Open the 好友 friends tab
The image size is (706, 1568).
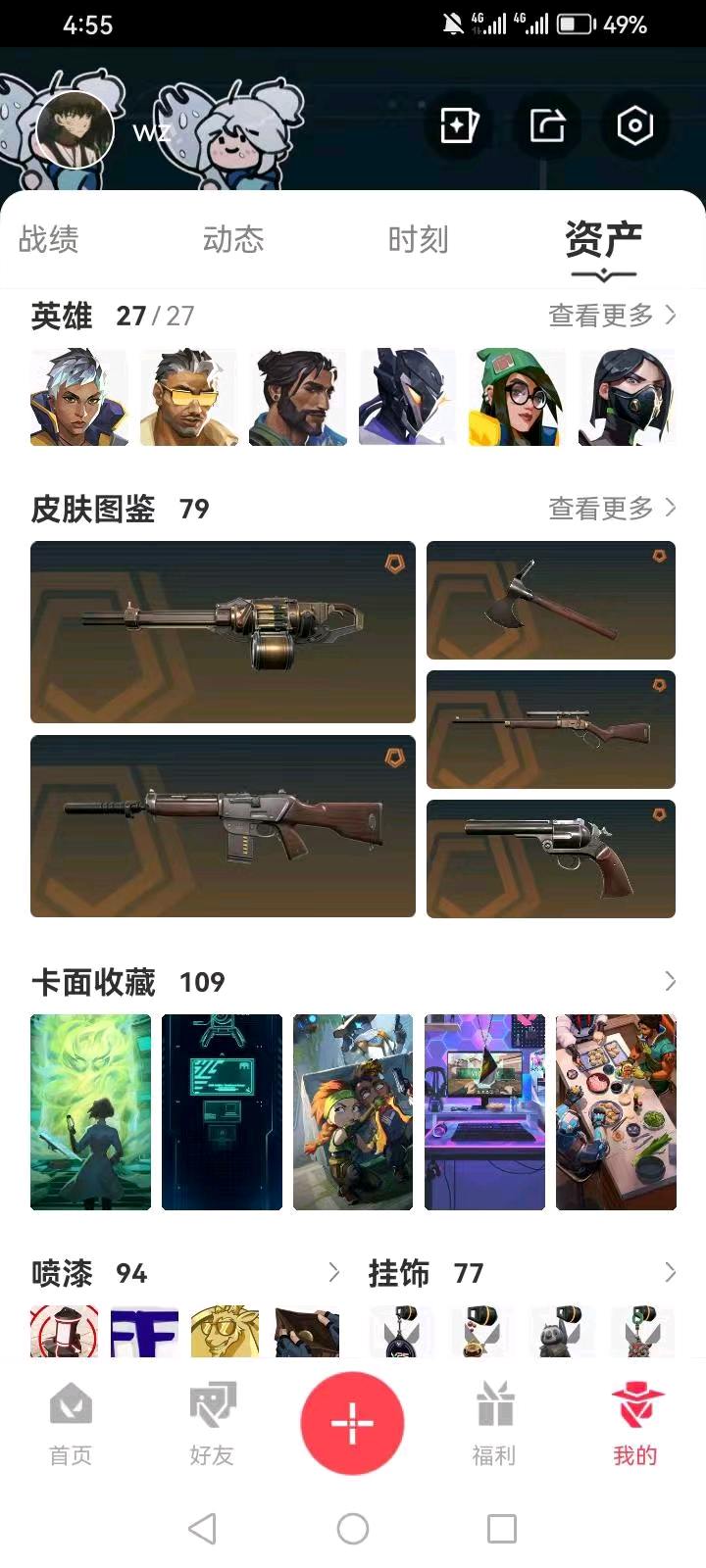[x=212, y=1424]
